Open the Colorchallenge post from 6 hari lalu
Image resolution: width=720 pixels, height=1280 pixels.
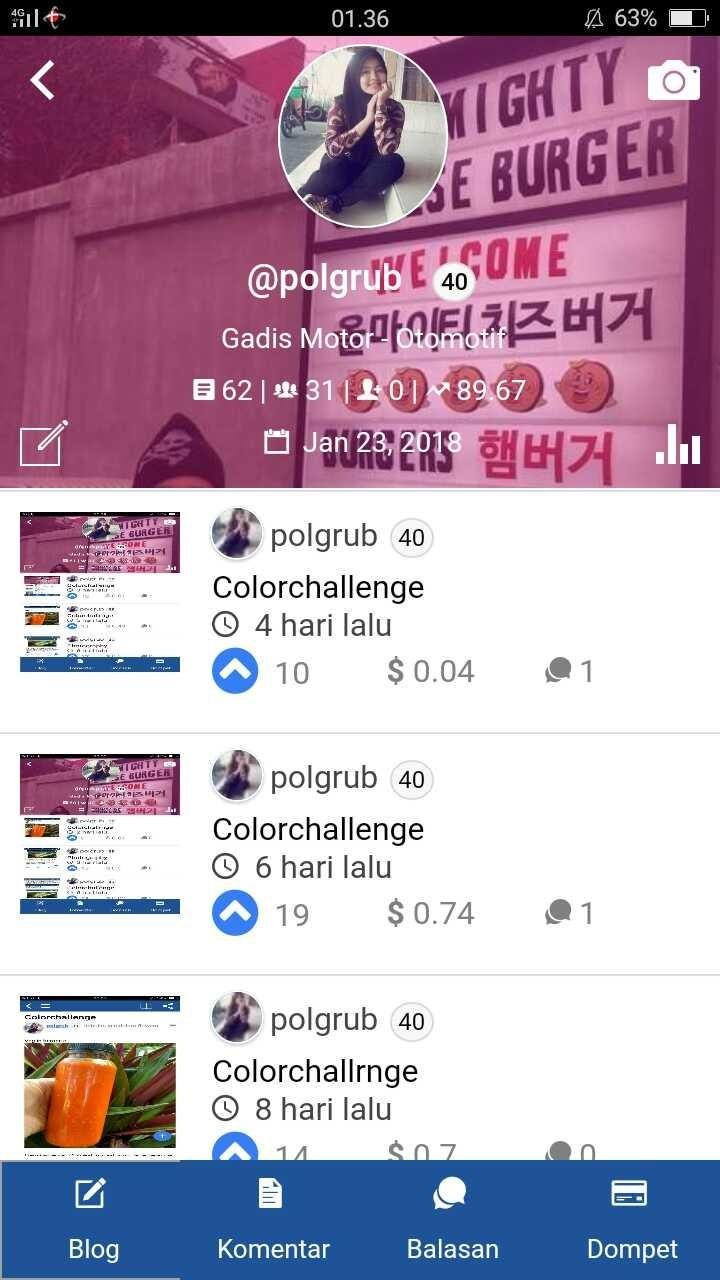click(x=318, y=829)
